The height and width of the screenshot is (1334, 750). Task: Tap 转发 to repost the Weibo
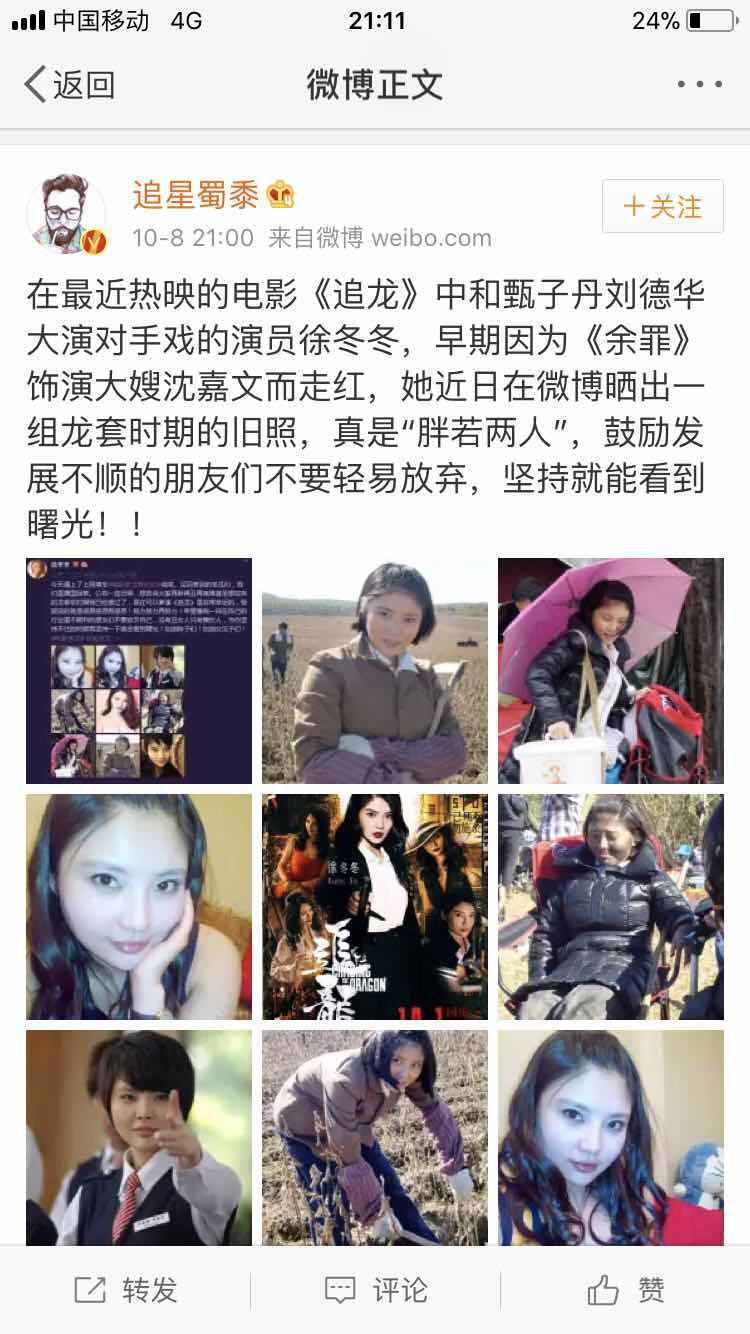[x=127, y=1289]
